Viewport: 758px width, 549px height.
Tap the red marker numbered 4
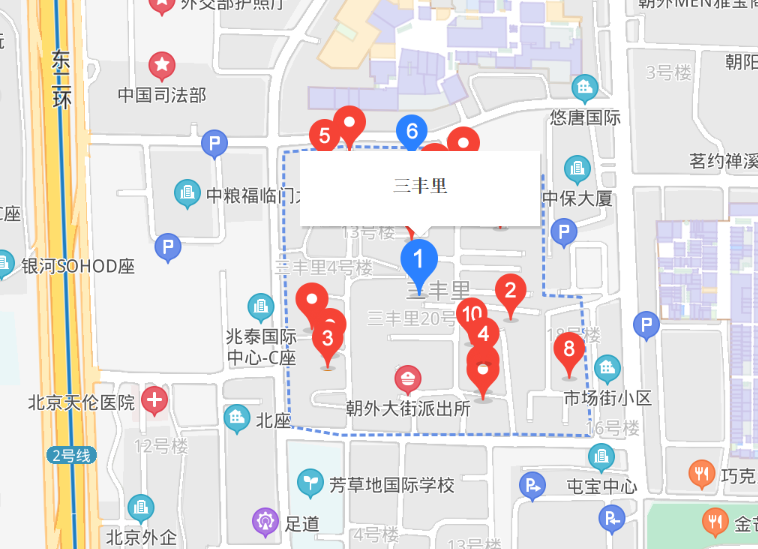click(485, 334)
